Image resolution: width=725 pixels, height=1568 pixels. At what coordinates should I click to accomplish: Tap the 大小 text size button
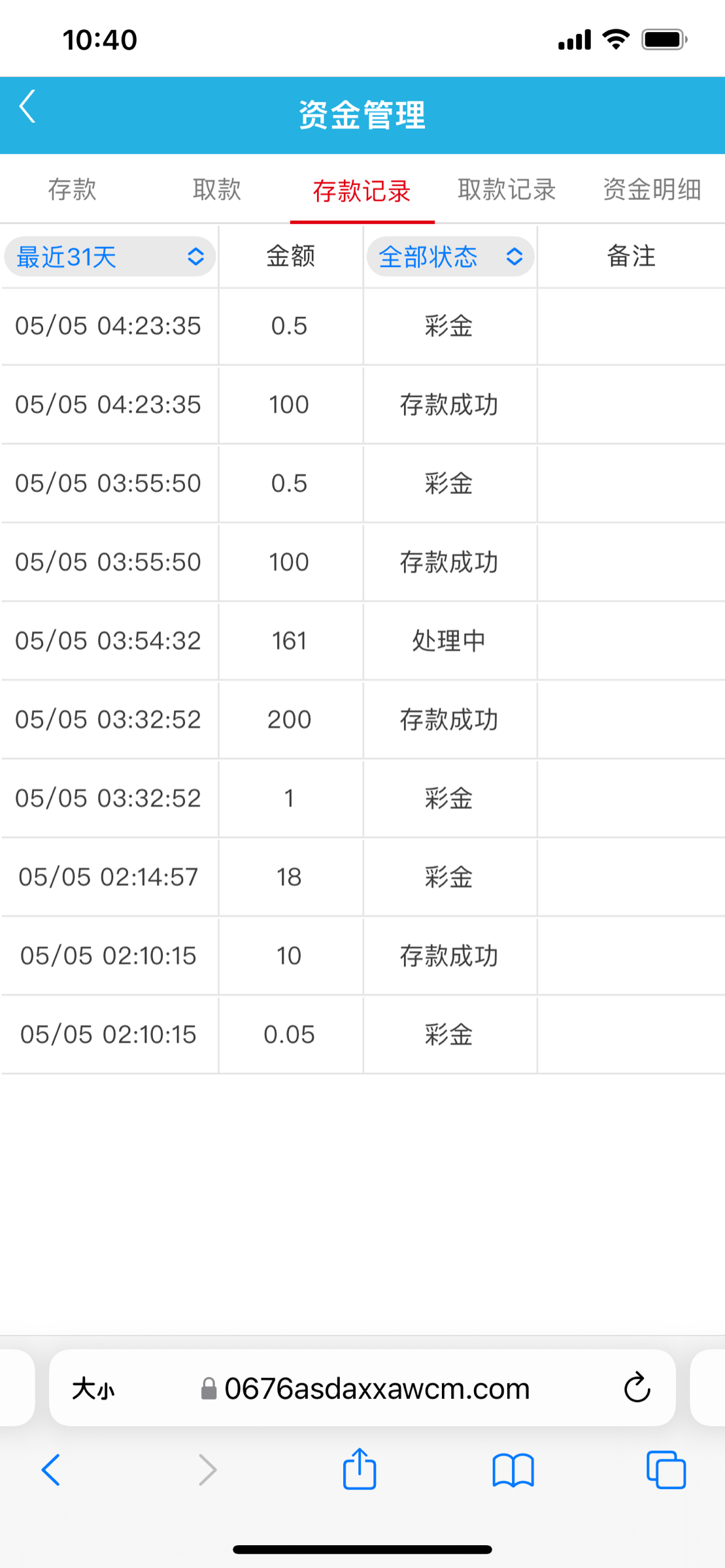click(x=93, y=1388)
